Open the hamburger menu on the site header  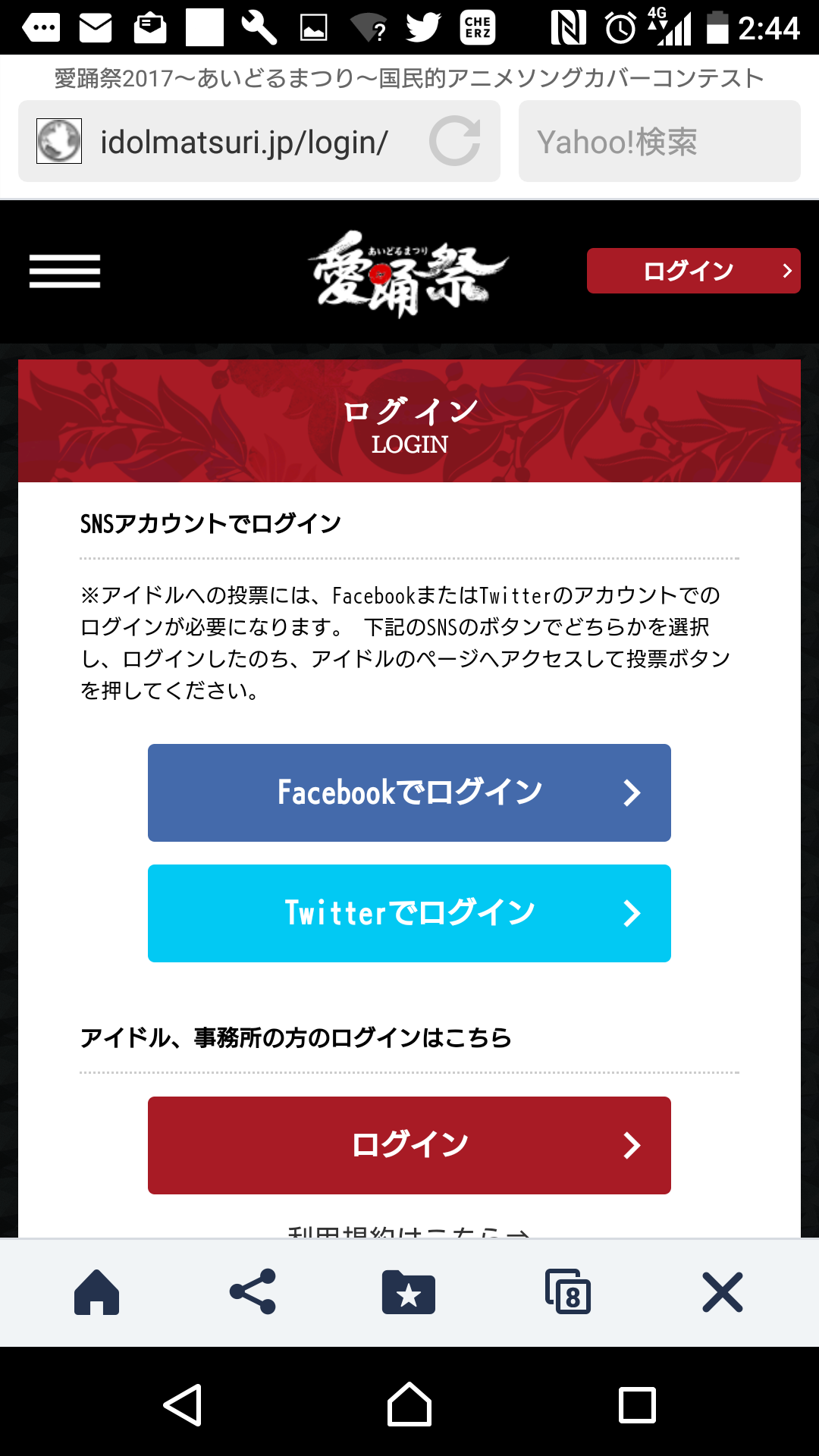tap(64, 271)
